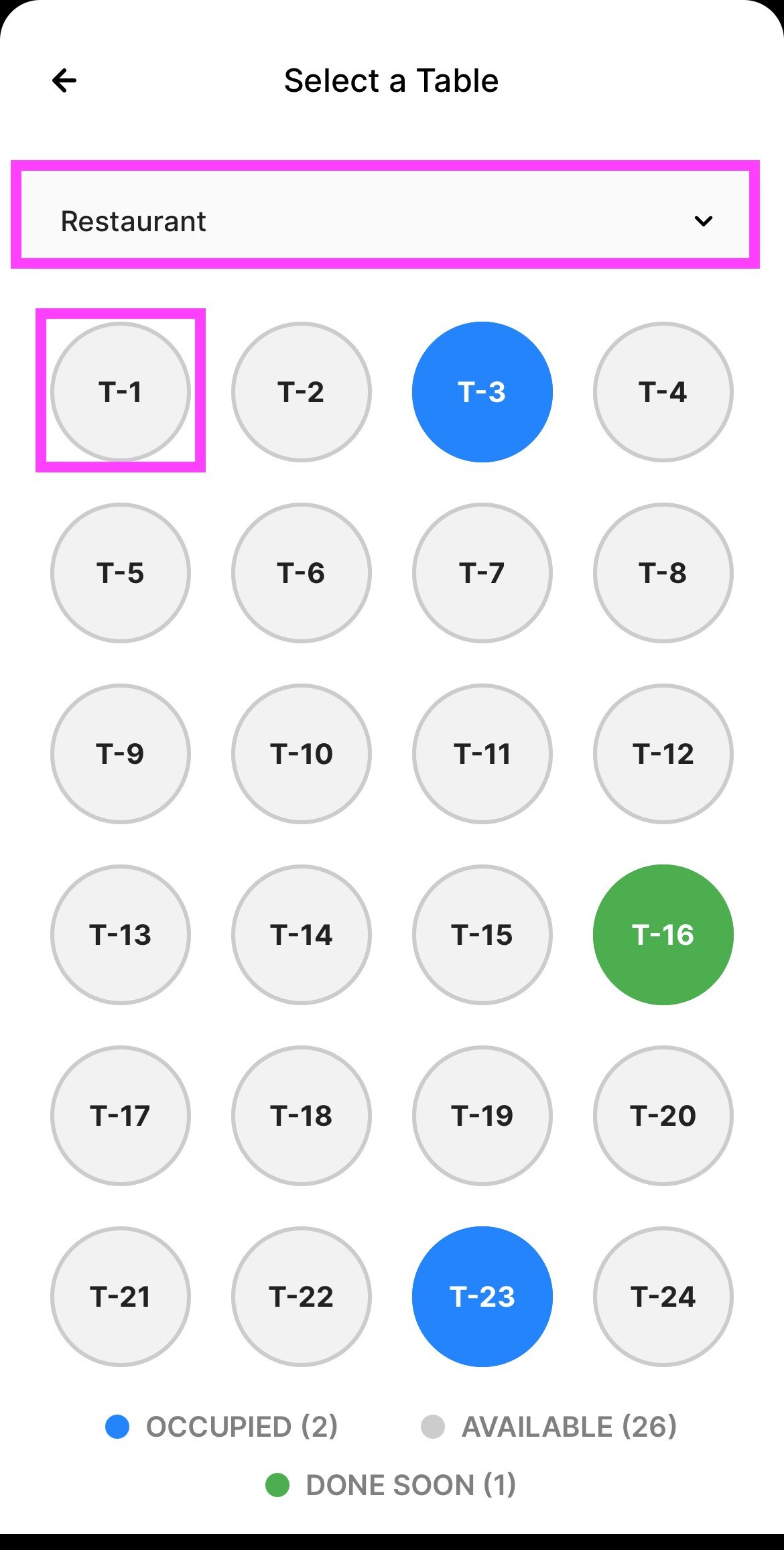Expand the Restaurant dropdown
The height and width of the screenshot is (1550, 784).
385,214
